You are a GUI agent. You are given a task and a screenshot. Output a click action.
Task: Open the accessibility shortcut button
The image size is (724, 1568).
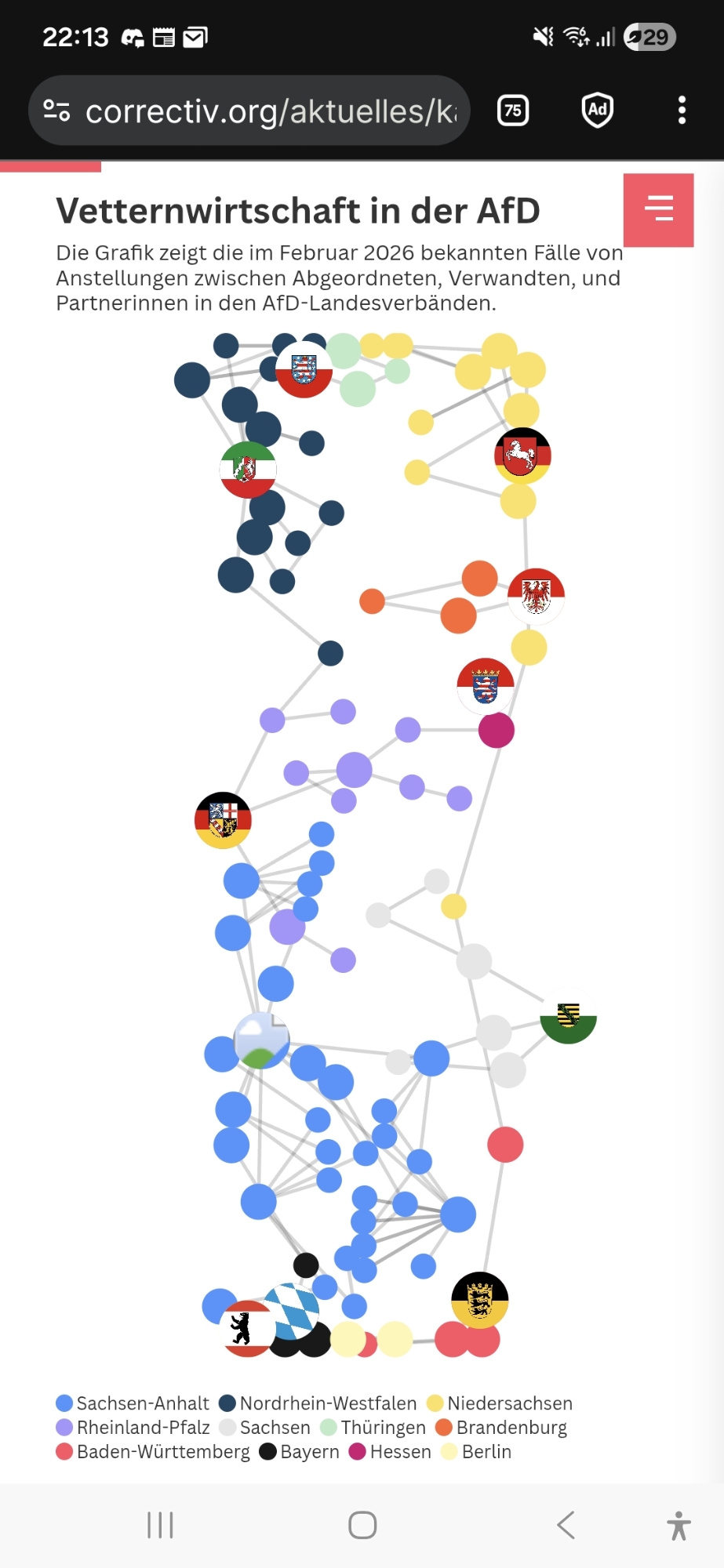[679, 1526]
